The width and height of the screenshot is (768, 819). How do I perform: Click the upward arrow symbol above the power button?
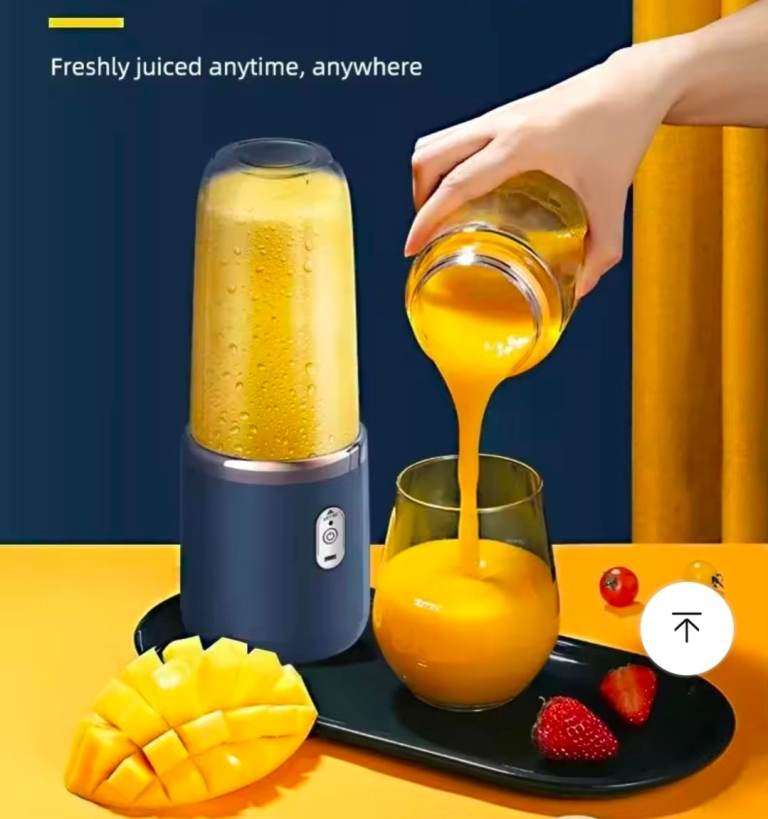point(330,512)
